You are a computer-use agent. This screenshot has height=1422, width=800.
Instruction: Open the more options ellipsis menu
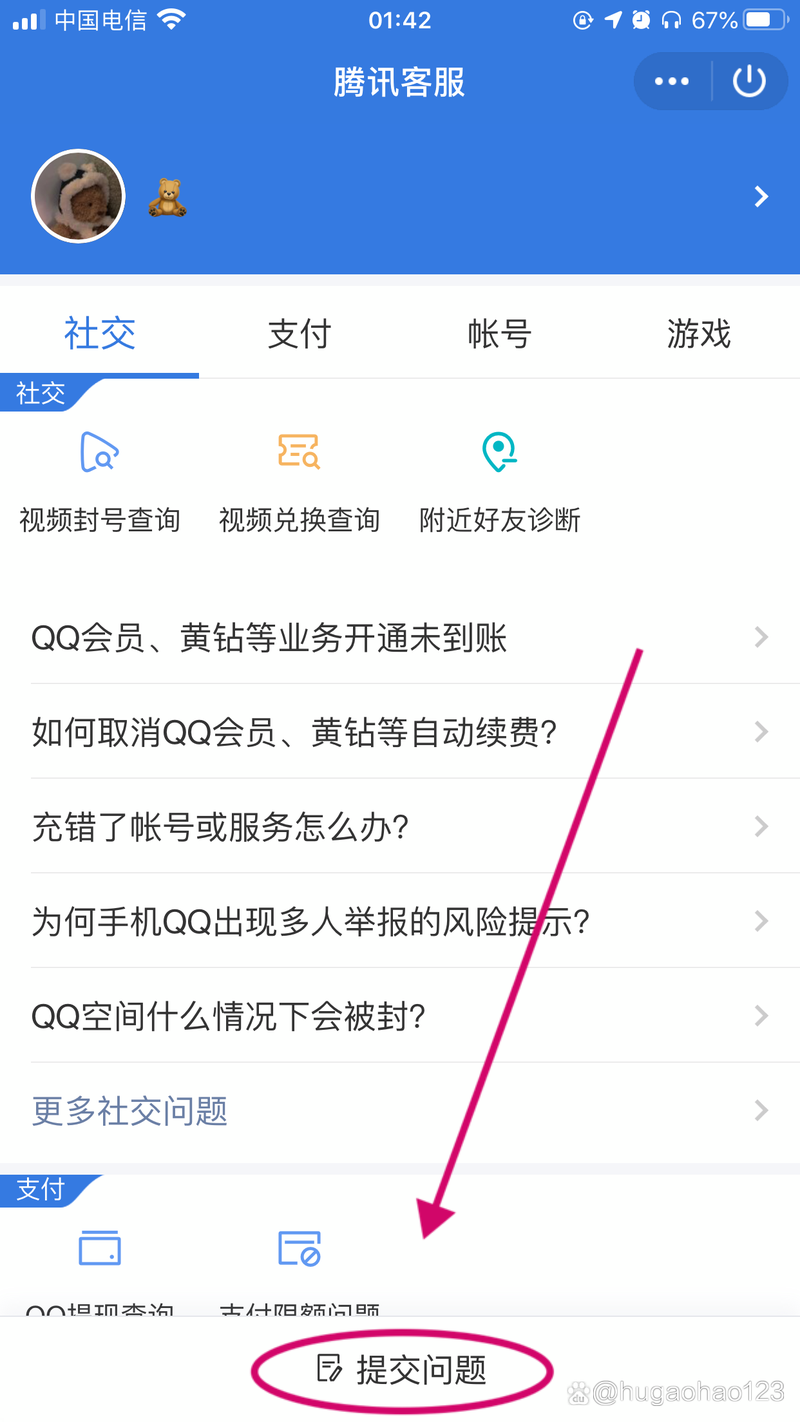(x=670, y=81)
